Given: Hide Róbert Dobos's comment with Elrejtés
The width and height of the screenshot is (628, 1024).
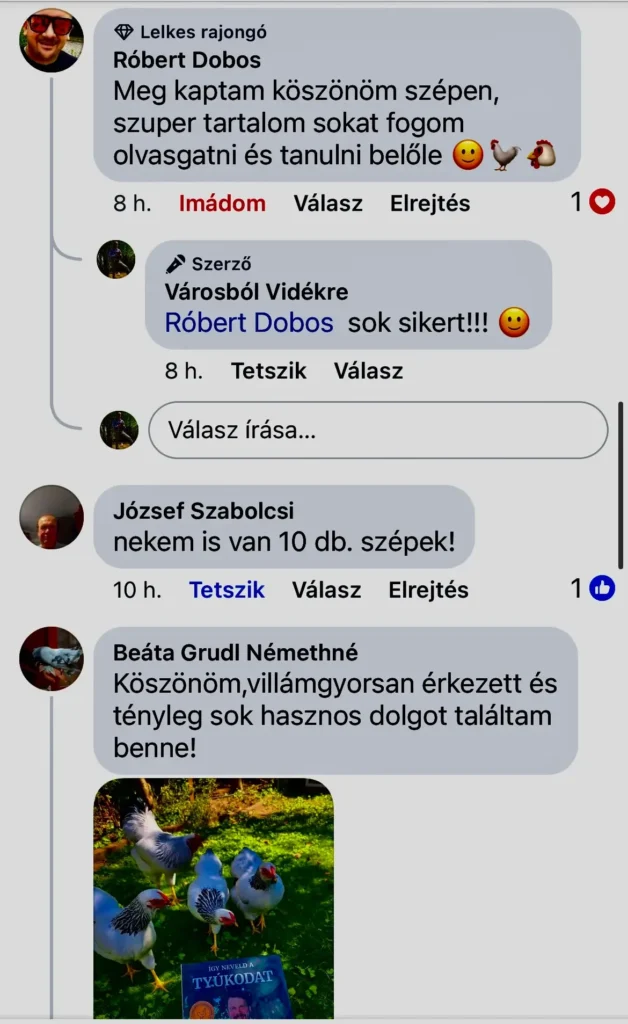Looking at the screenshot, I should coord(430,203).
